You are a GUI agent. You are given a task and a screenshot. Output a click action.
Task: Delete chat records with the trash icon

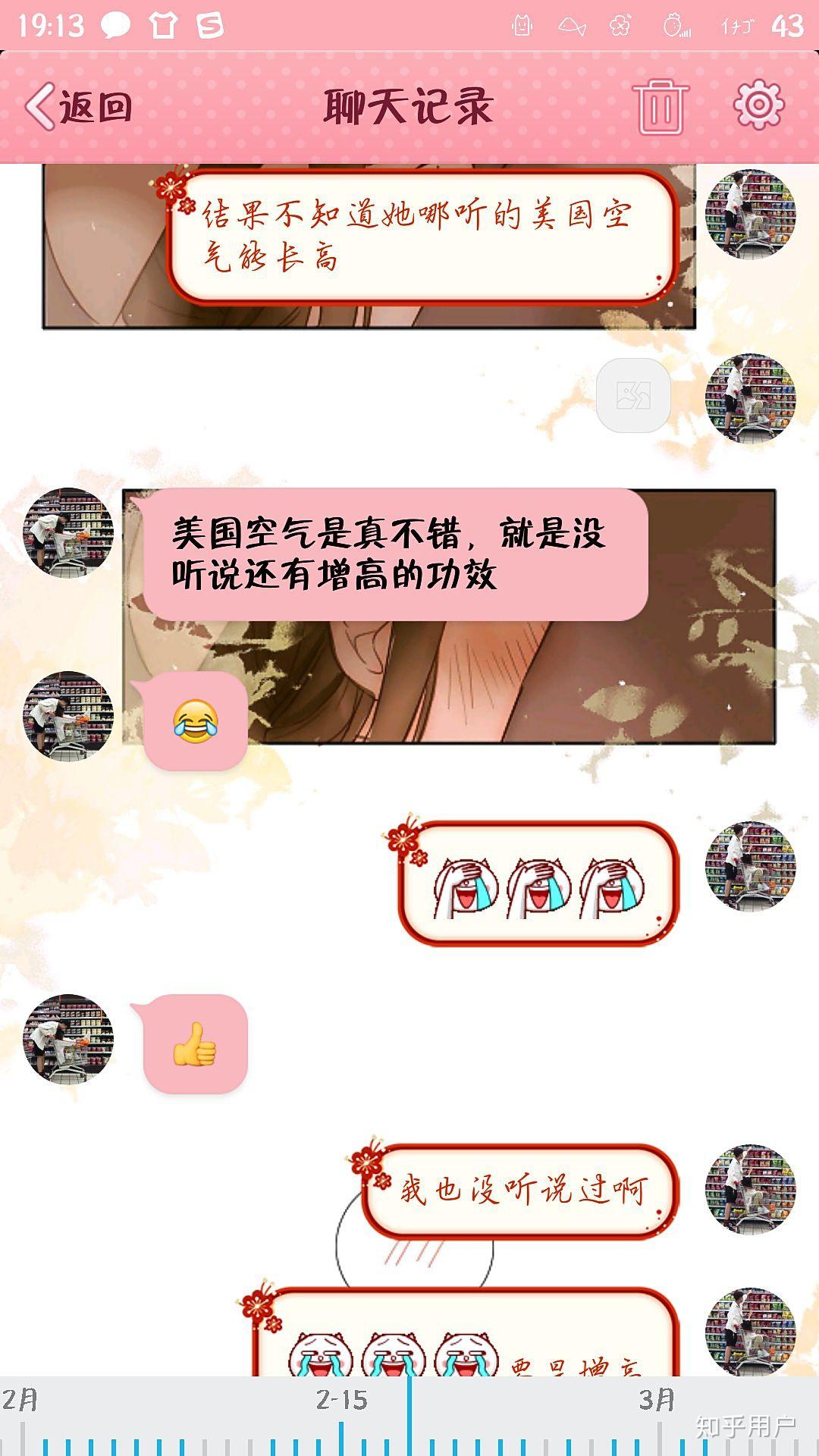[660, 107]
